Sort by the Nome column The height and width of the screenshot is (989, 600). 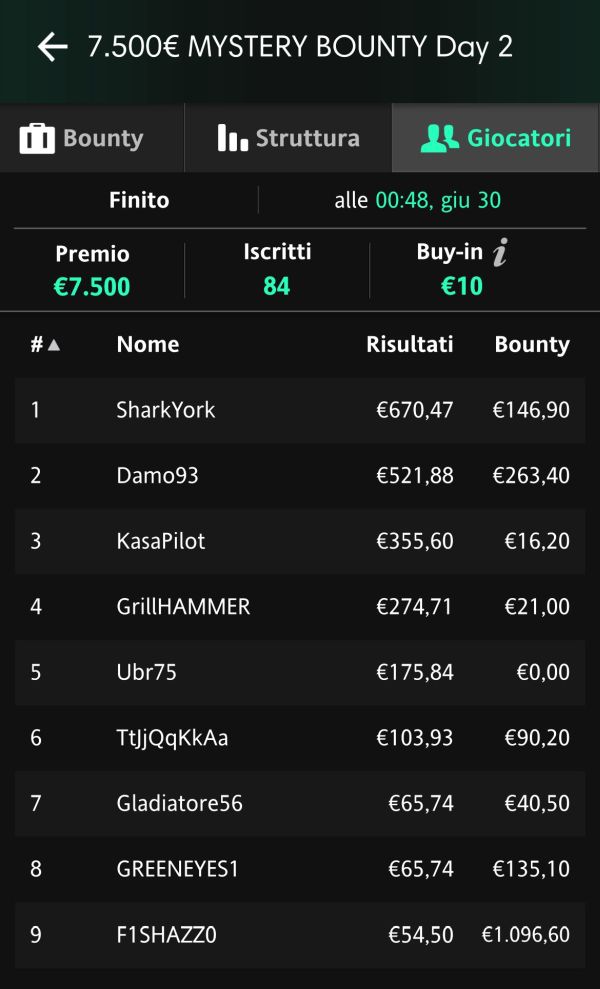pyautogui.click(x=148, y=344)
